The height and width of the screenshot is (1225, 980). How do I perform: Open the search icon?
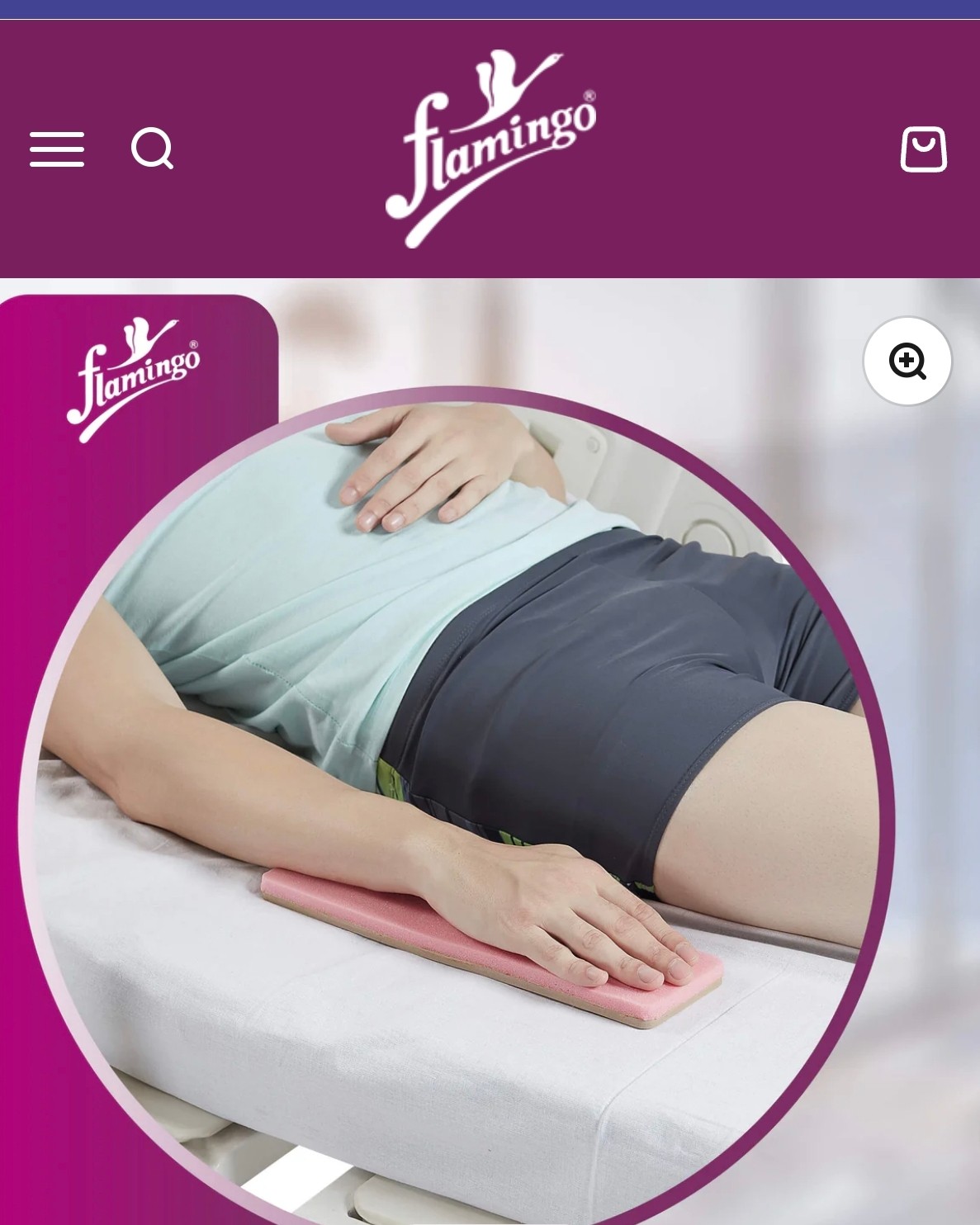pos(153,149)
